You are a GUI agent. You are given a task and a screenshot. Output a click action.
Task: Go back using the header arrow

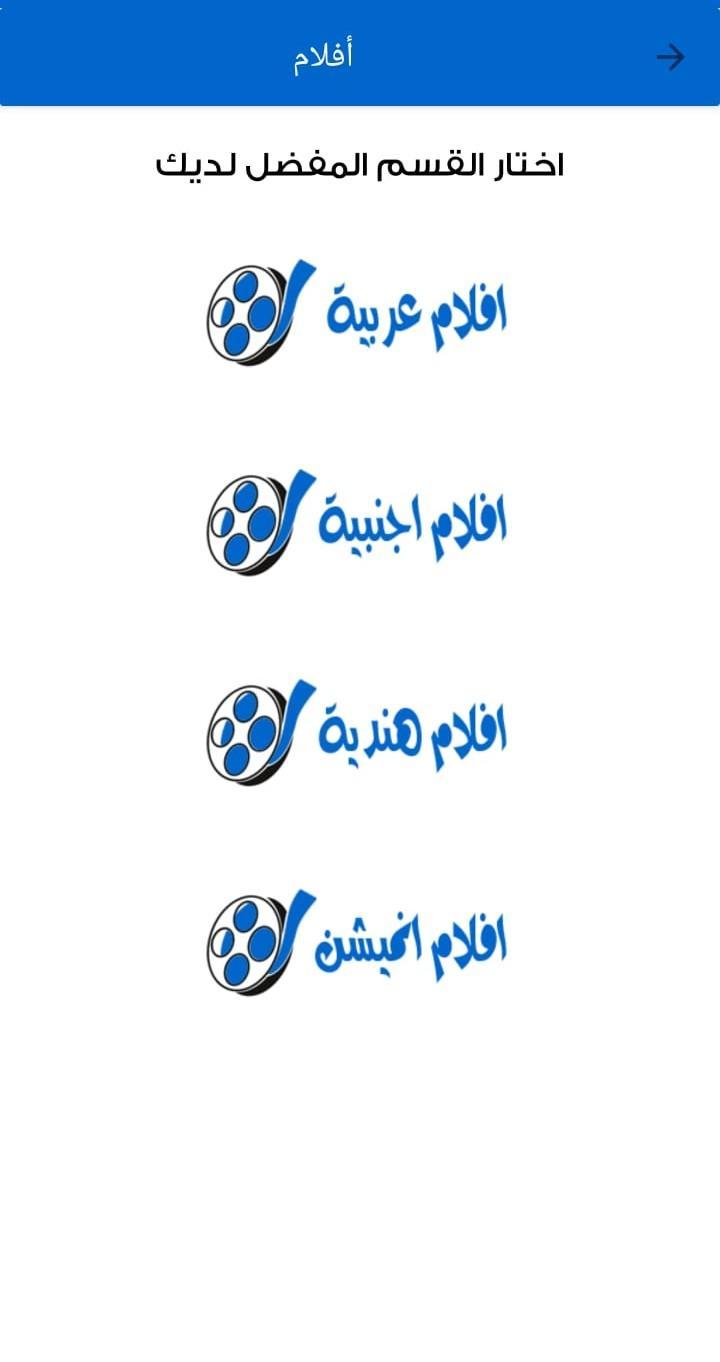670,57
